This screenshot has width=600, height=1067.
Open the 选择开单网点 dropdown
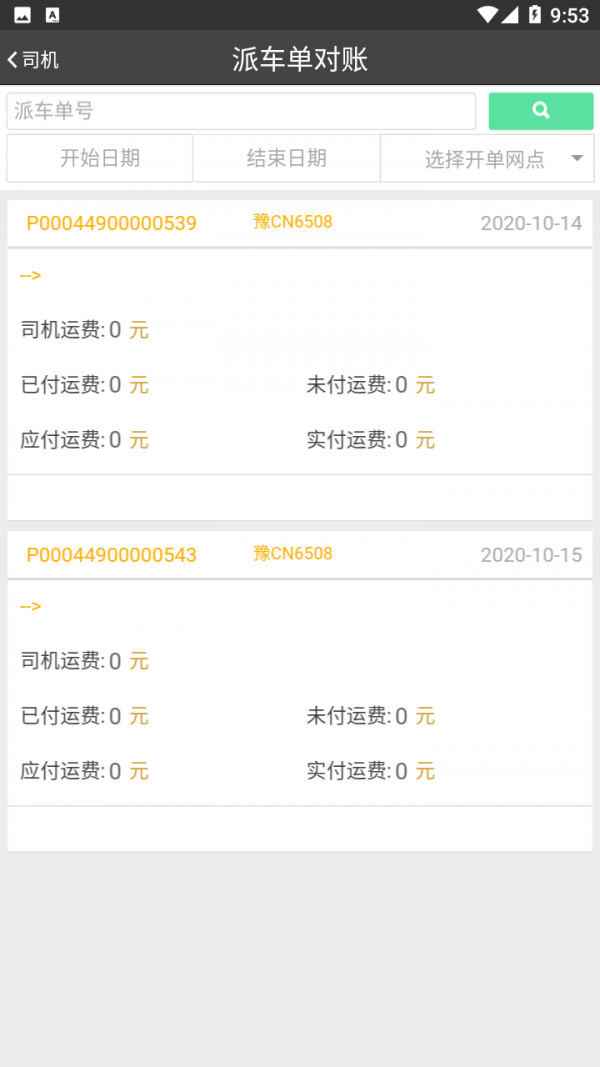pyautogui.click(x=487, y=159)
